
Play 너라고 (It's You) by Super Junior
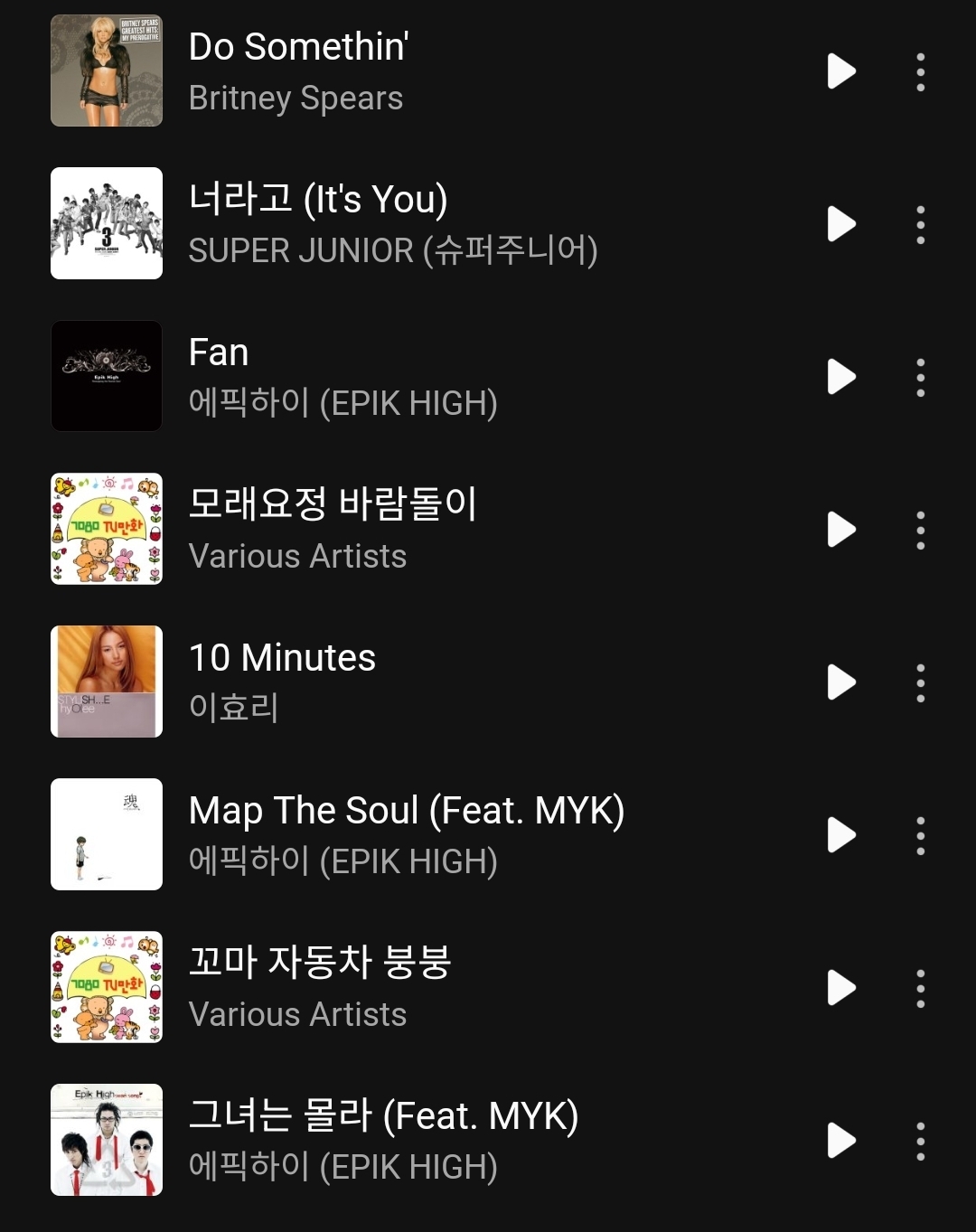(x=841, y=224)
